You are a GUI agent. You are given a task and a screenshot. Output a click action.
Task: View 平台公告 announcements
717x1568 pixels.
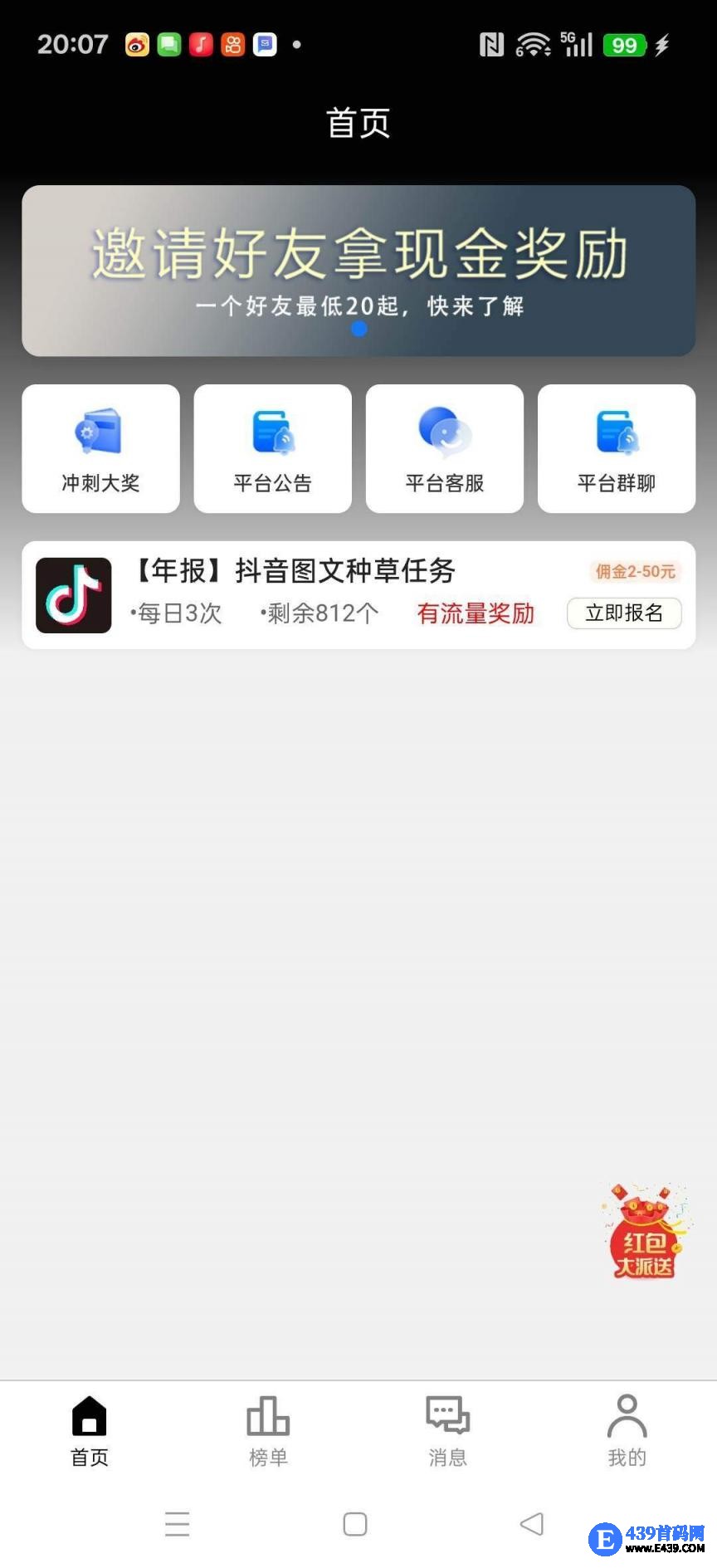272,448
